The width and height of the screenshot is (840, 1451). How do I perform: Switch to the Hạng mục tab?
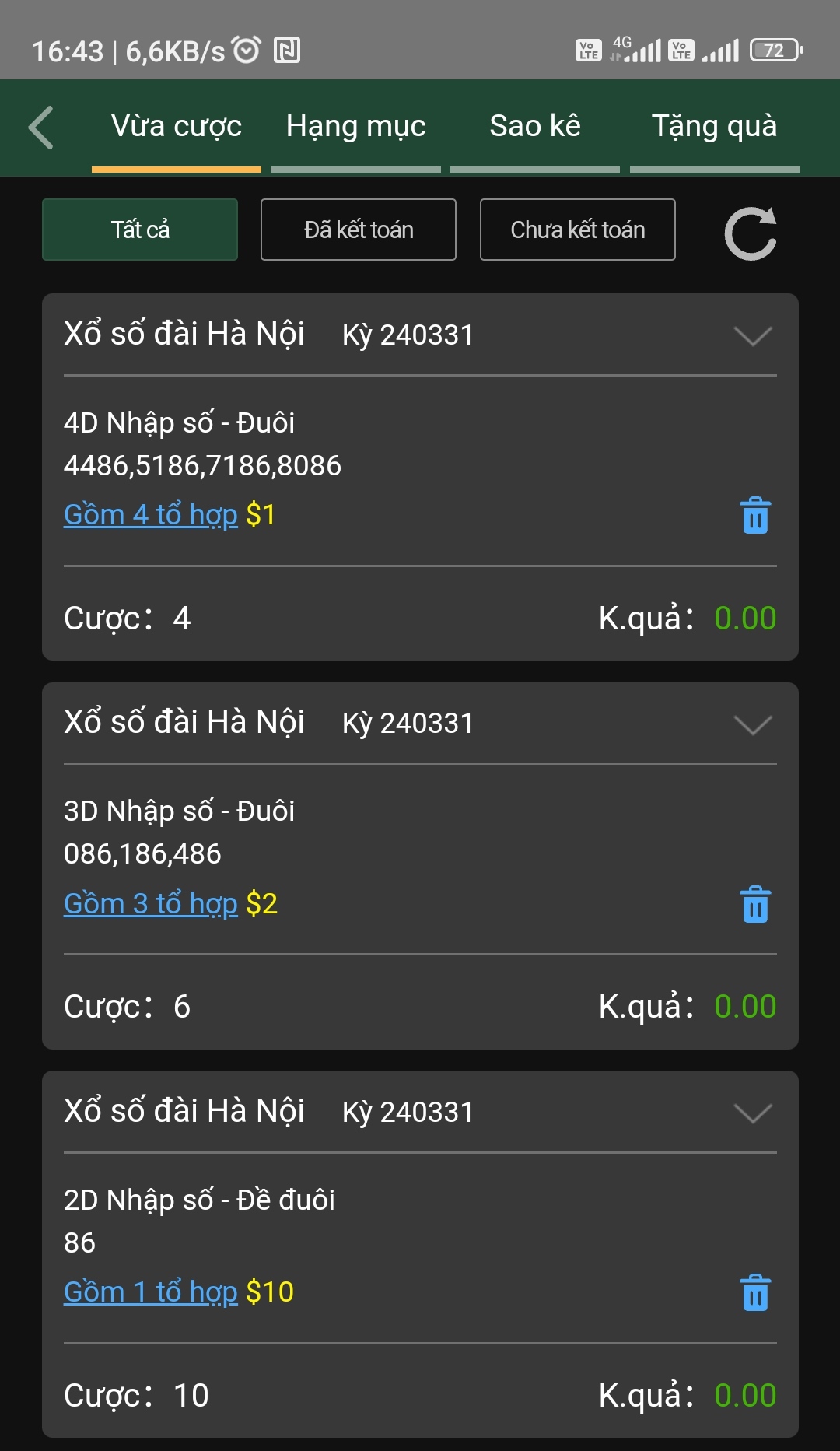(355, 127)
